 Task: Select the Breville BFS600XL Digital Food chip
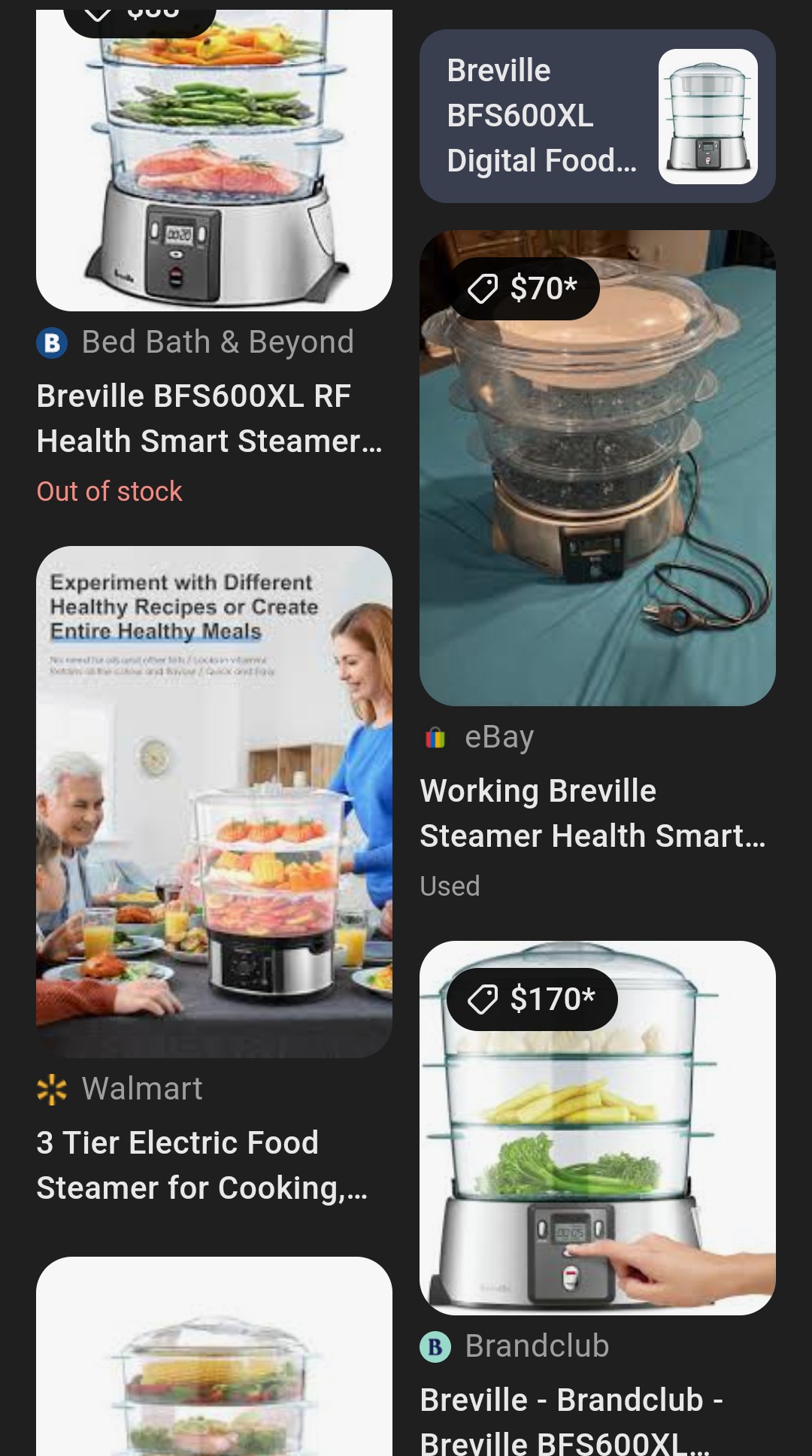pyautogui.click(x=597, y=116)
